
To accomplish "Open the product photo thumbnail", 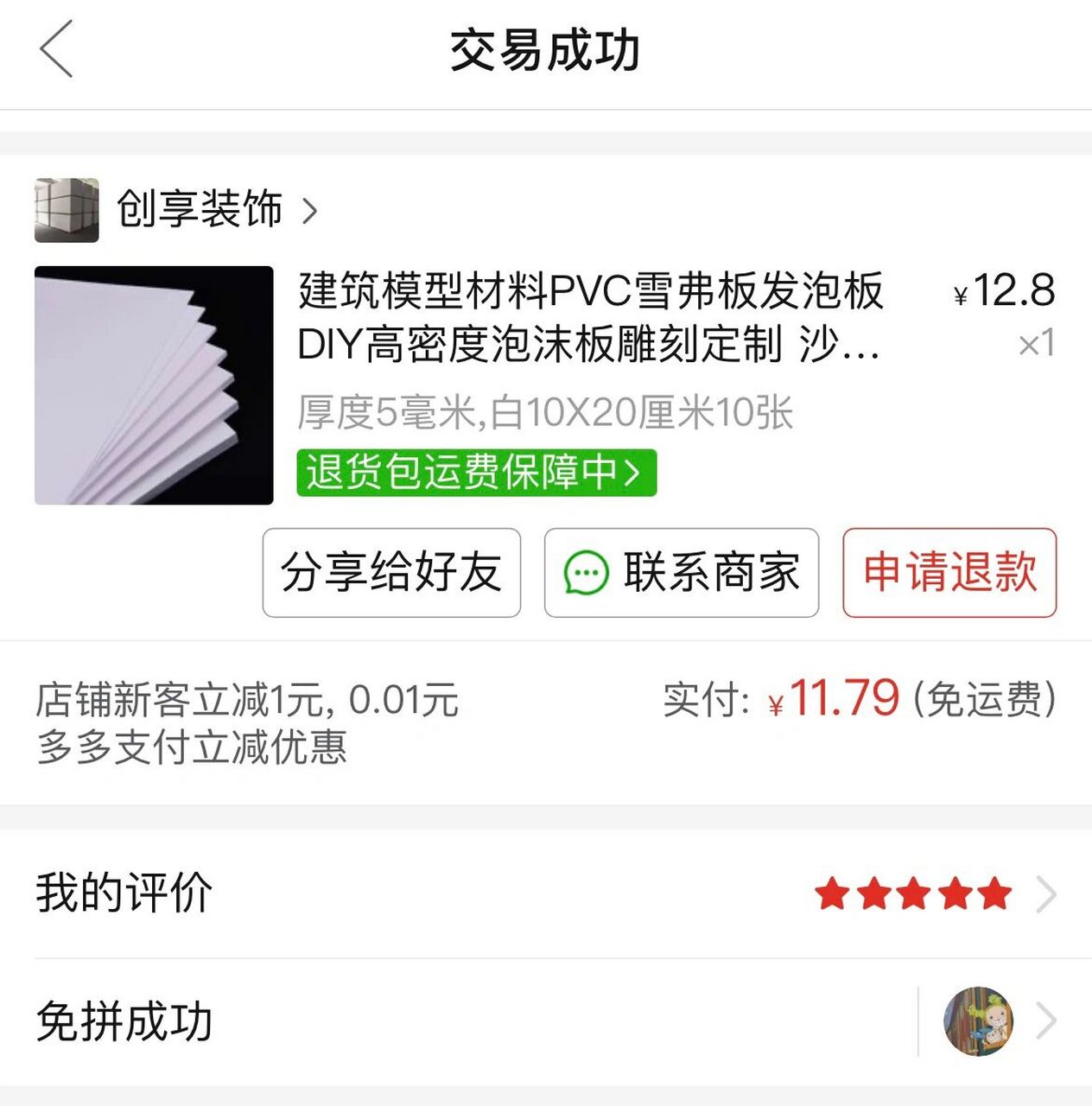I will 153,385.
